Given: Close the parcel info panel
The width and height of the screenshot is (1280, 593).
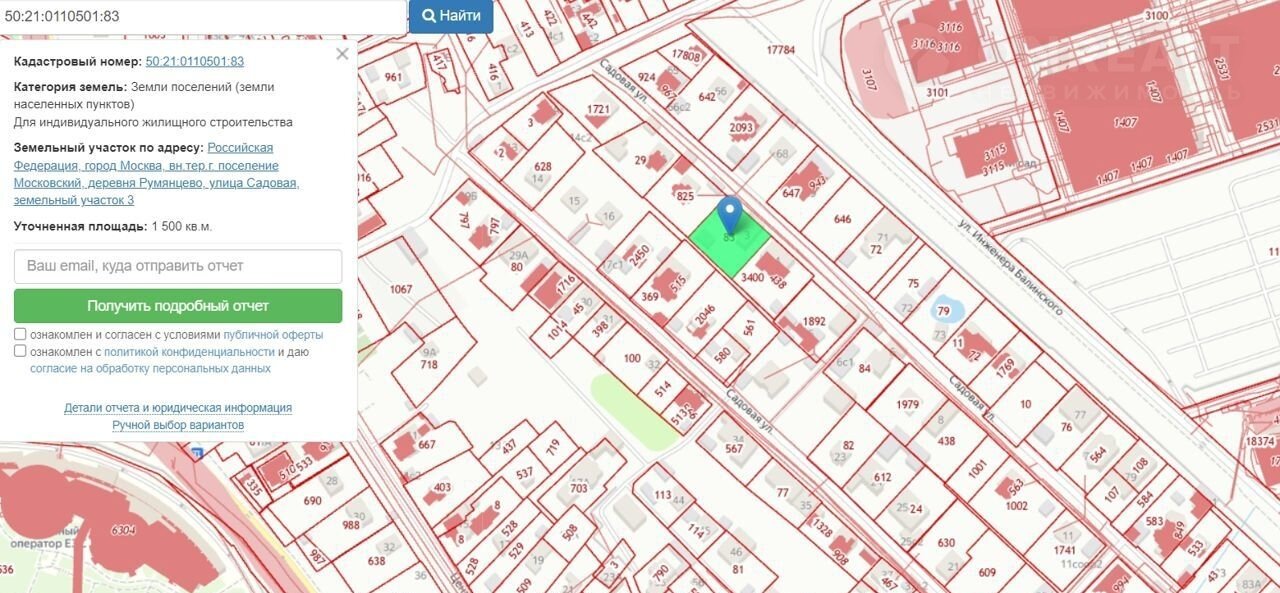Looking at the screenshot, I should [x=342, y=54].
